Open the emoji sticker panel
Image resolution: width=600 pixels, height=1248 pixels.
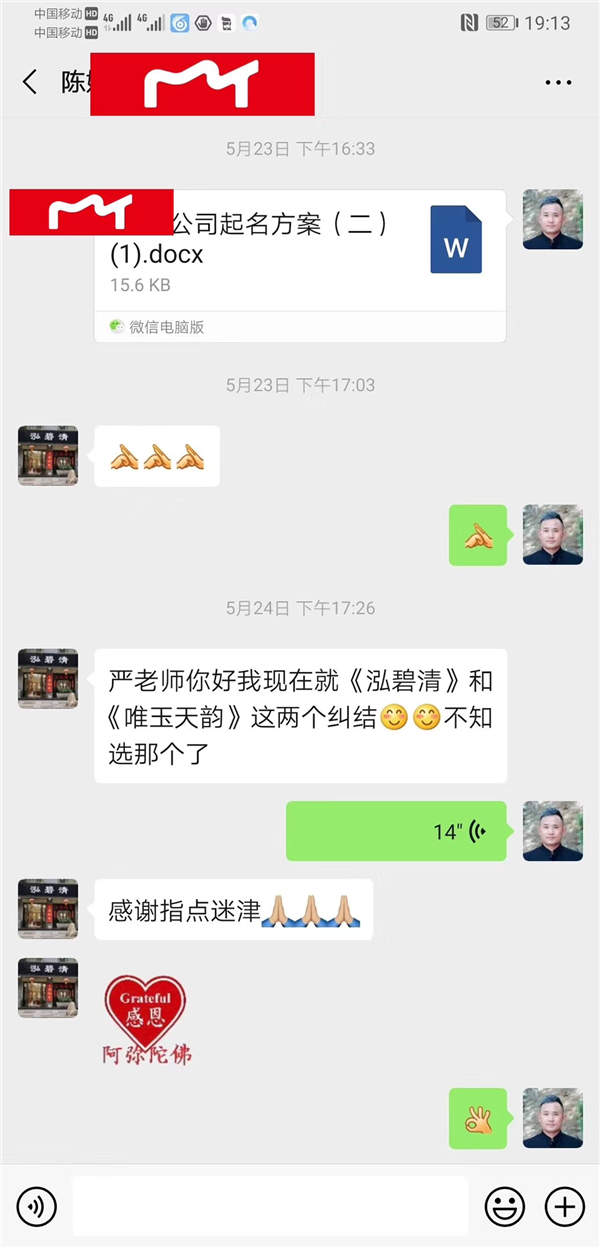(504, 1207)
